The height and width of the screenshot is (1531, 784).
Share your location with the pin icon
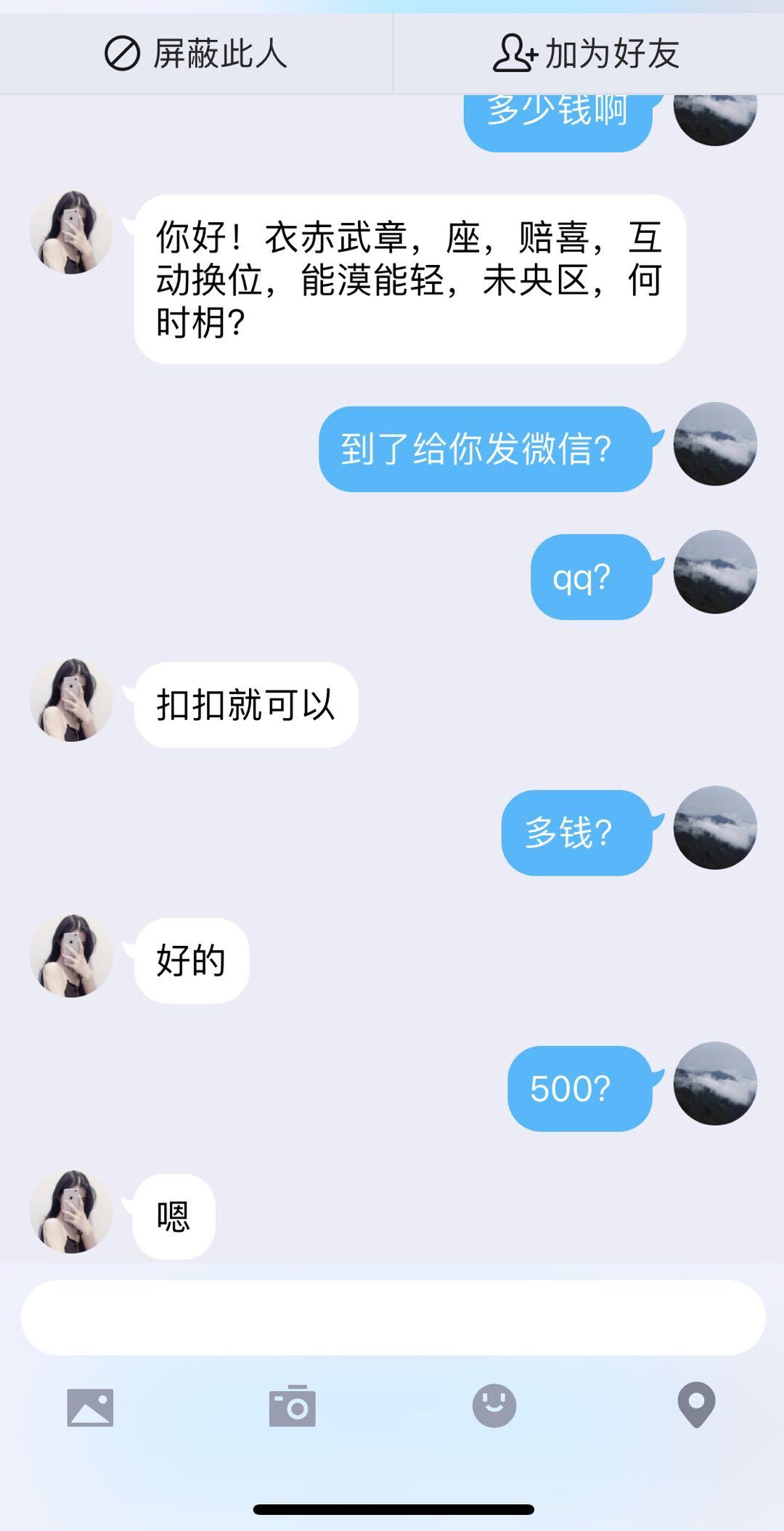click(x=696, y=1406)
